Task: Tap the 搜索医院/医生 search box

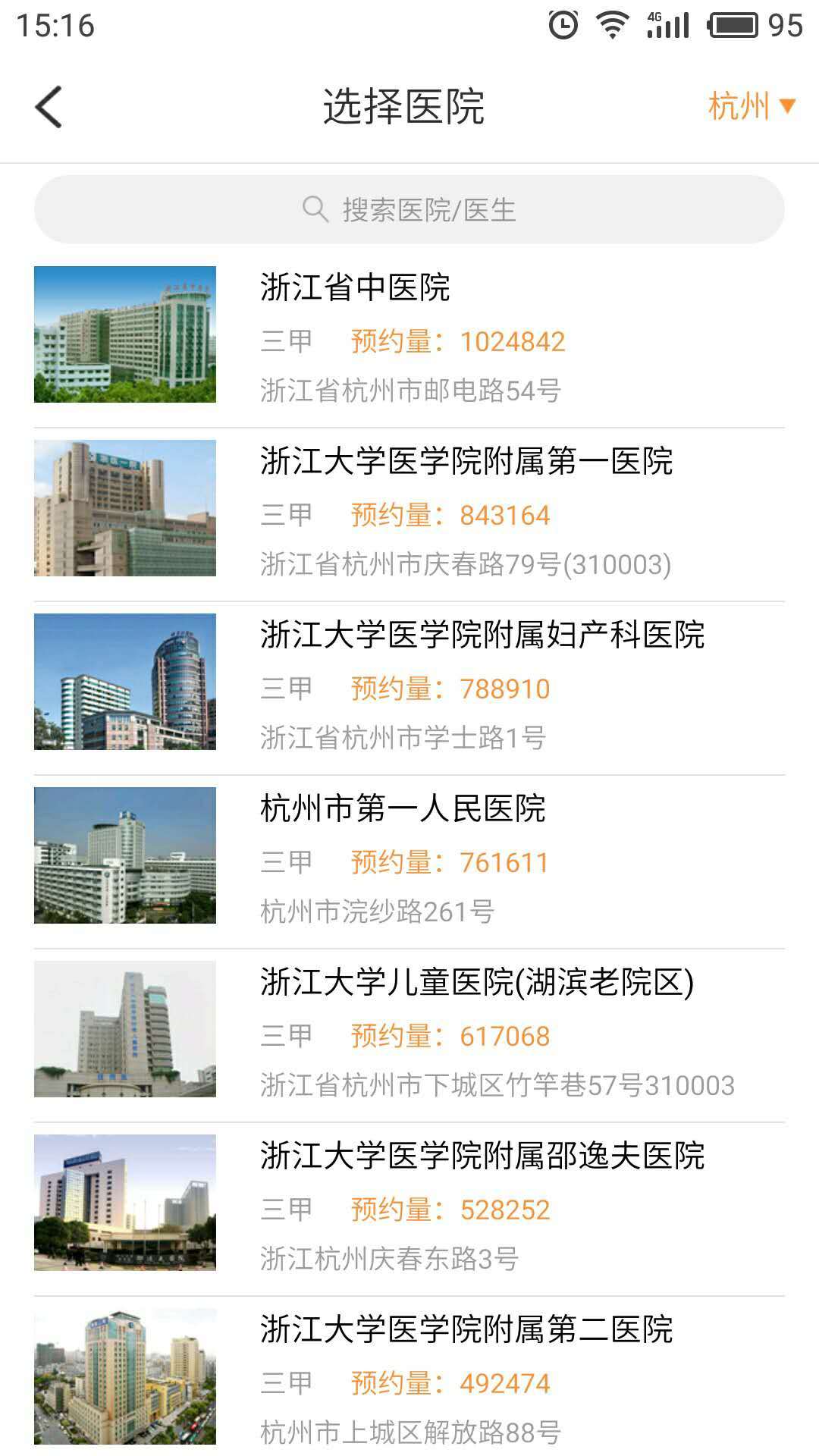Action: 409,209
